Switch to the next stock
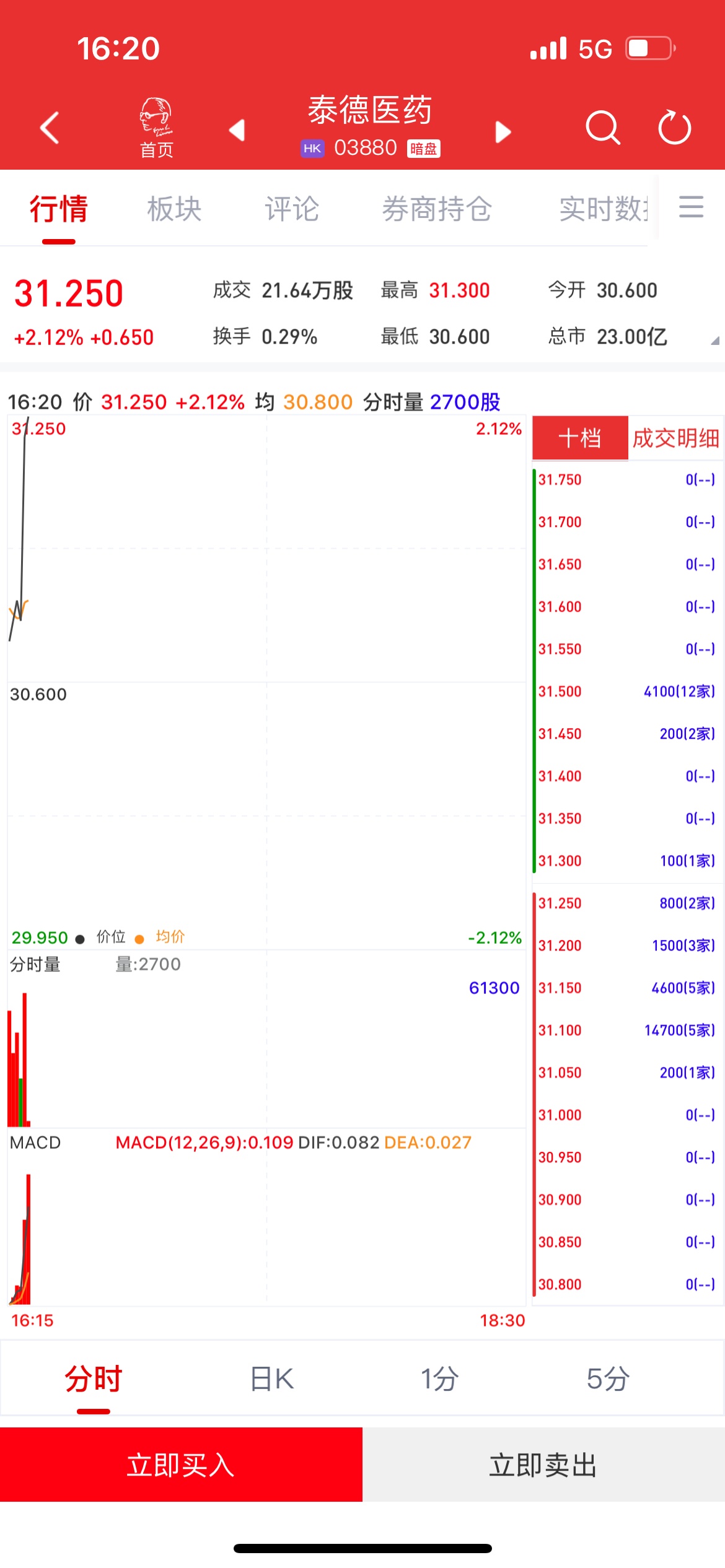The height and width of the screenshot is (1568, 725). (x=503, y=131)
